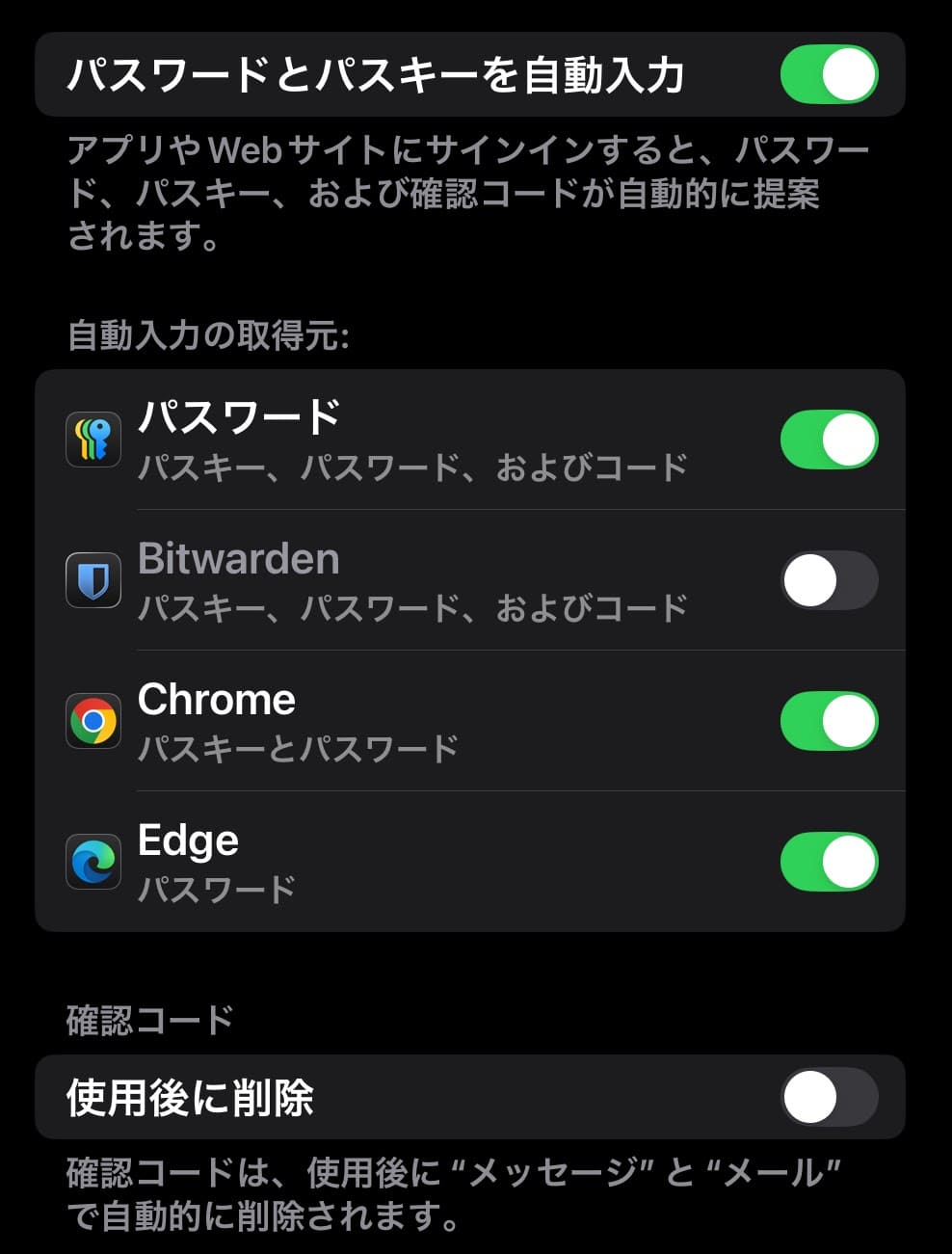Enable 使用後に削除 for verification codes

coord(829,1097)
